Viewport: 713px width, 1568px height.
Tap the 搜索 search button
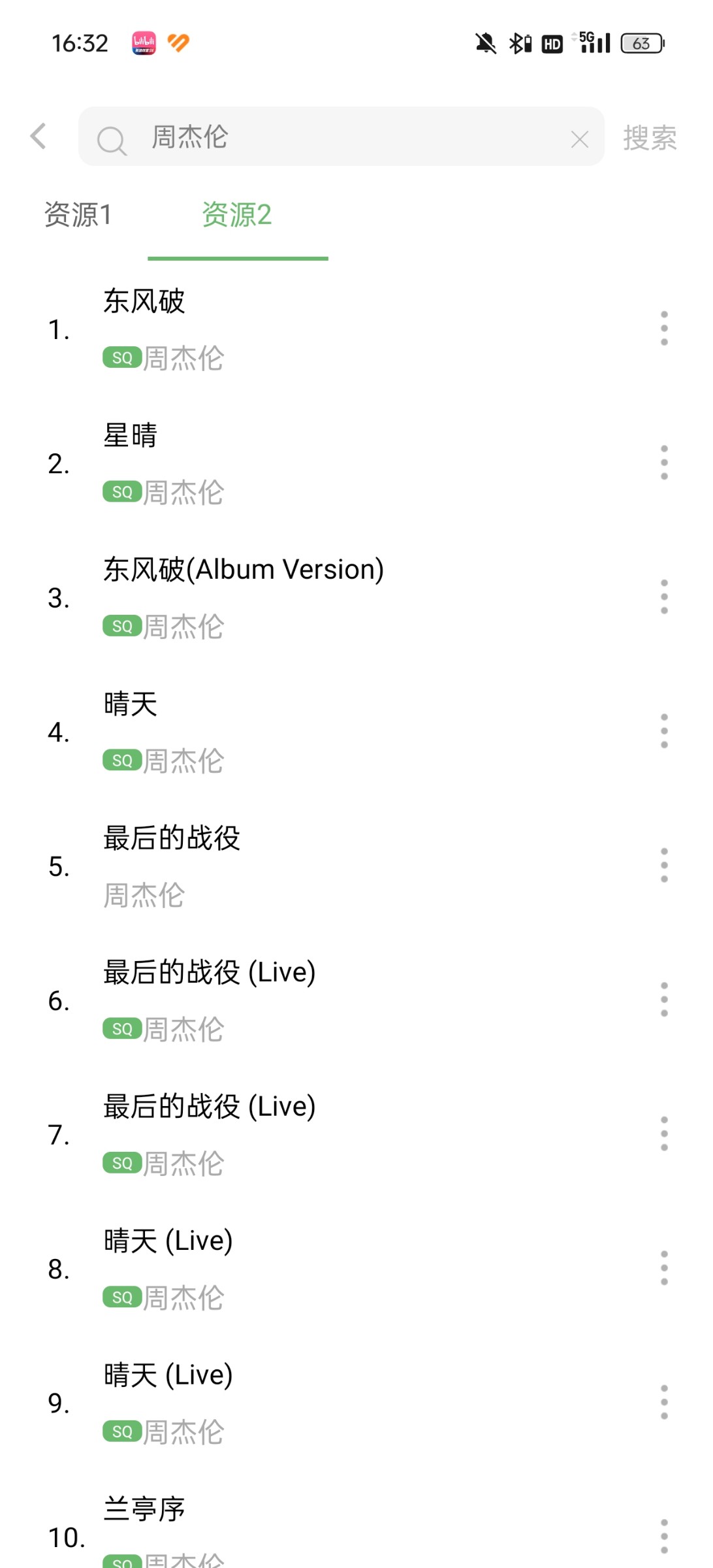(650, 138)
